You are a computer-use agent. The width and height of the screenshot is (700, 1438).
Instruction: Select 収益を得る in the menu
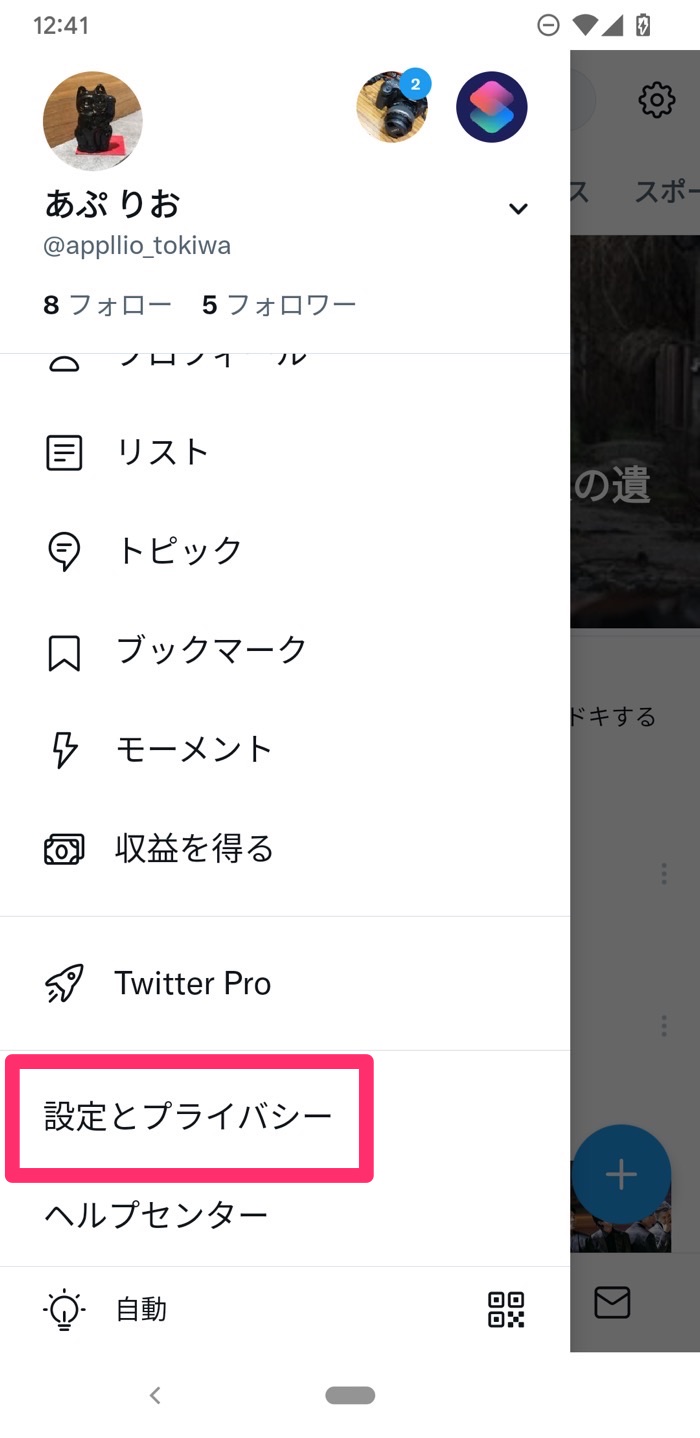194,849
